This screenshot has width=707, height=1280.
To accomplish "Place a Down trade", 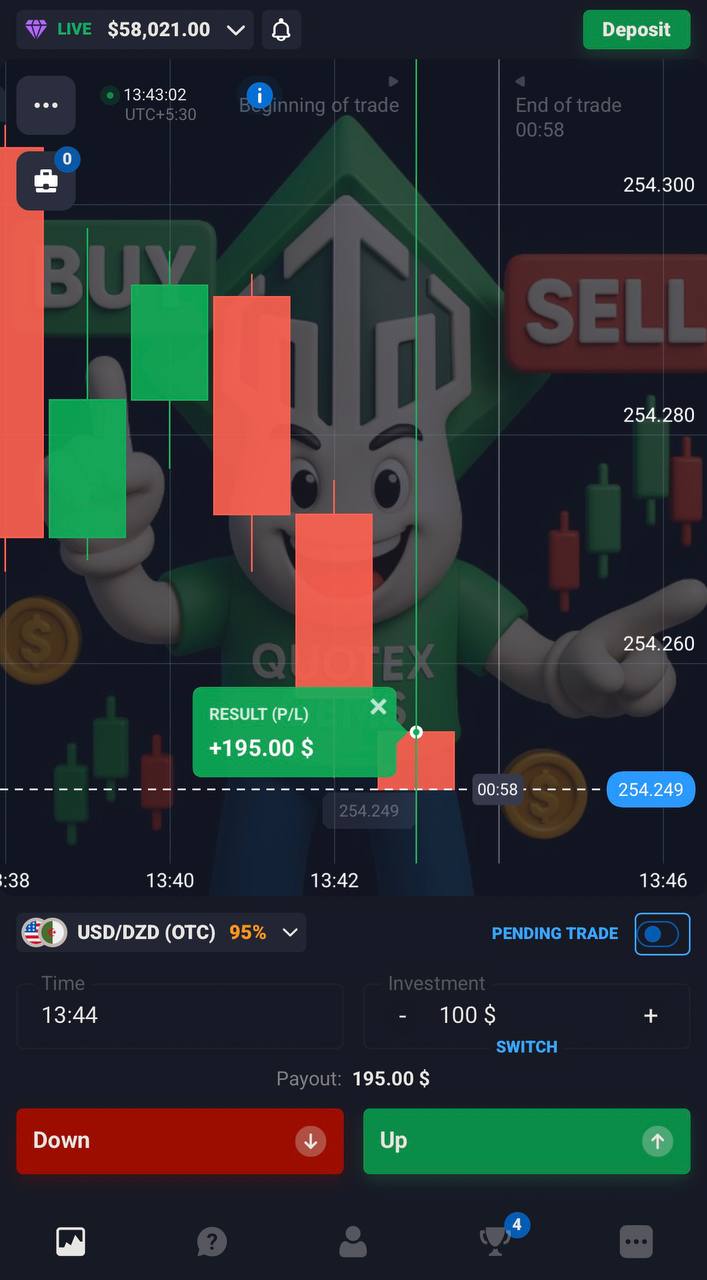I will 180,1141.
